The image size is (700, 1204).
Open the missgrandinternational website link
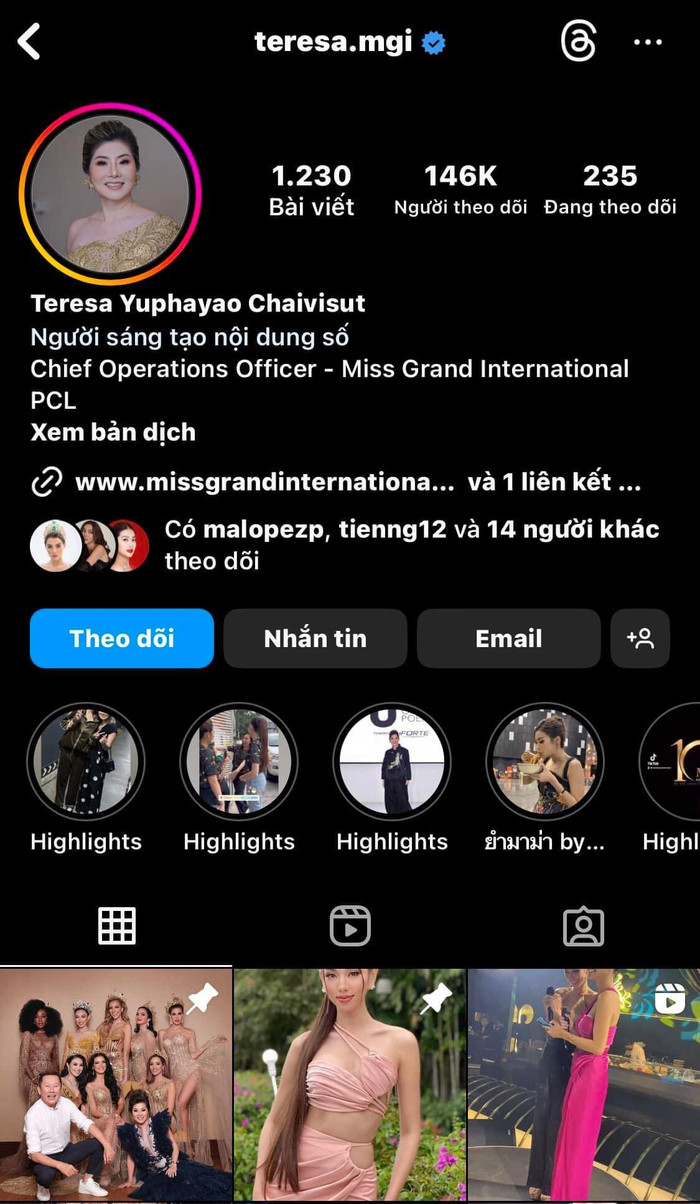(x=265, y=483)
